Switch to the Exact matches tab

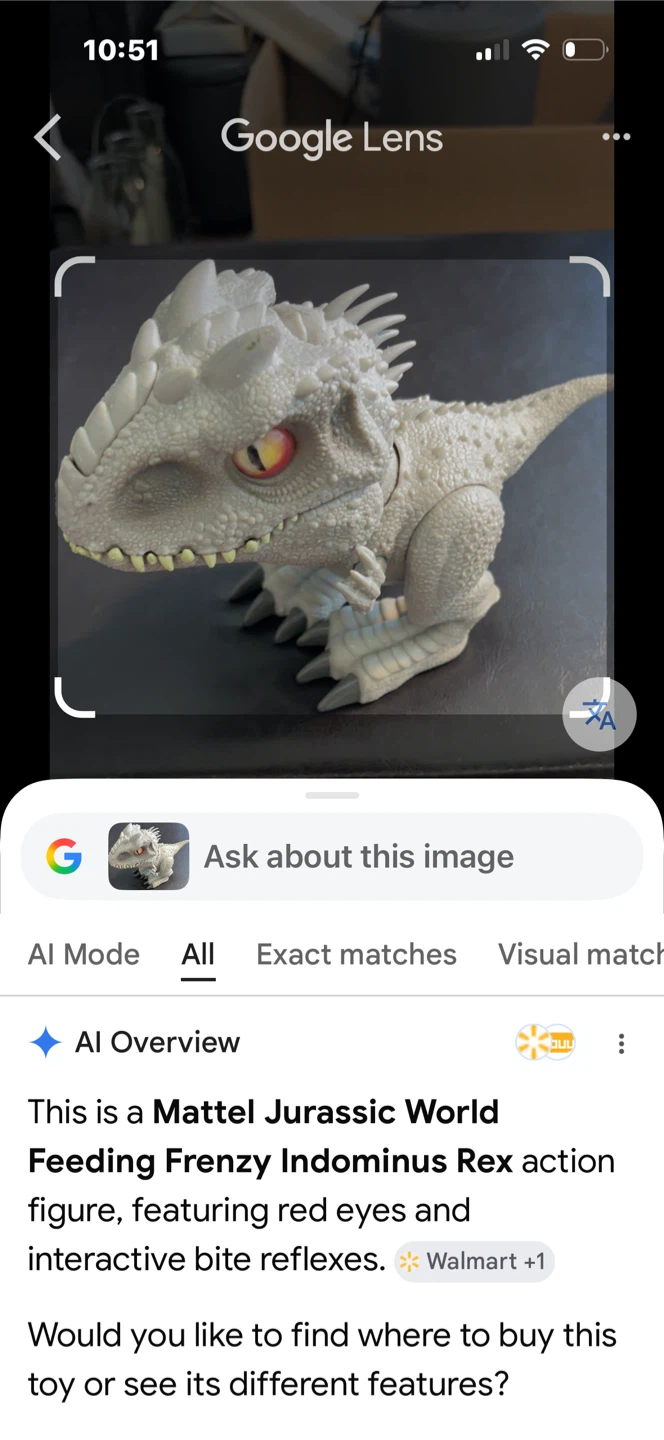click(356, 954)
